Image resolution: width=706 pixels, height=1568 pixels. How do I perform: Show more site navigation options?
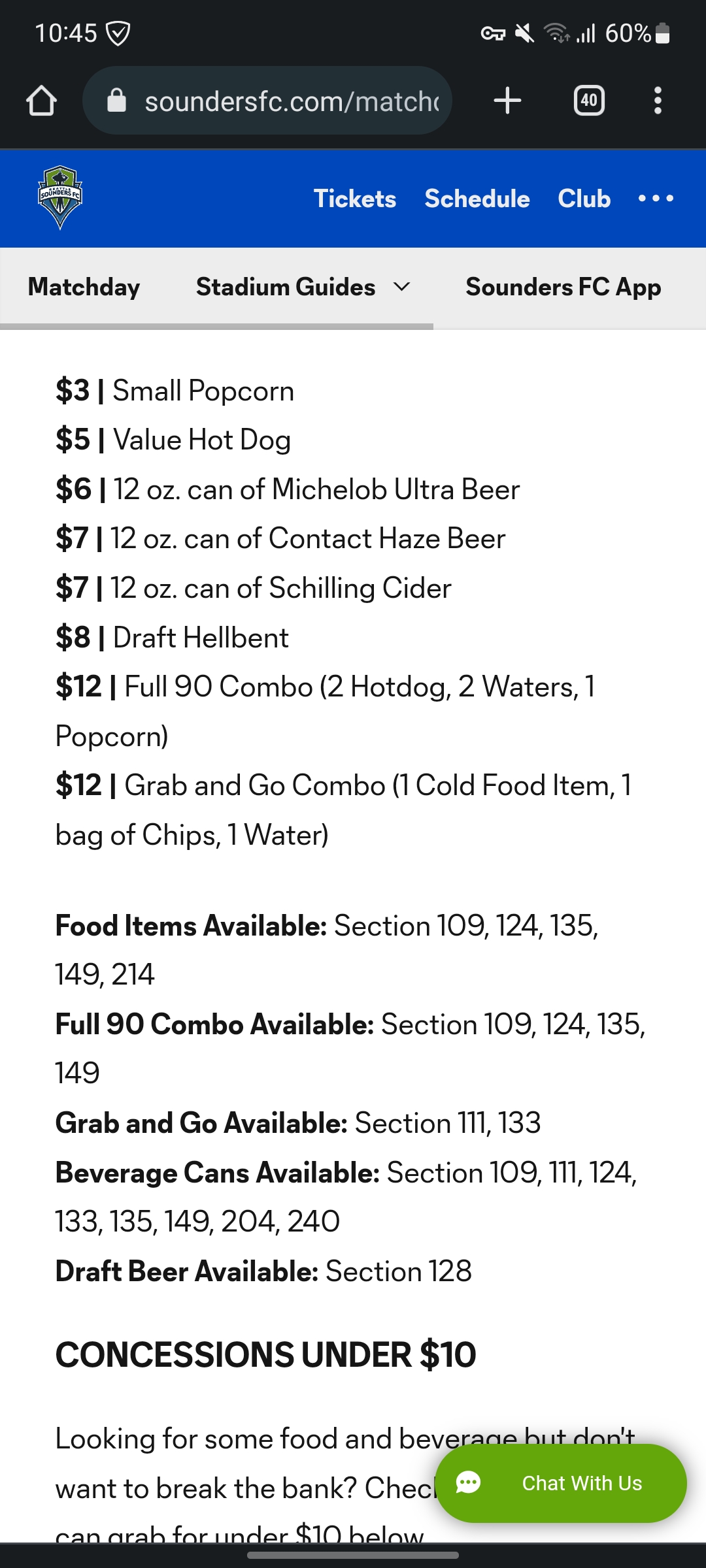pyautogui.click(x=656, y=199)
